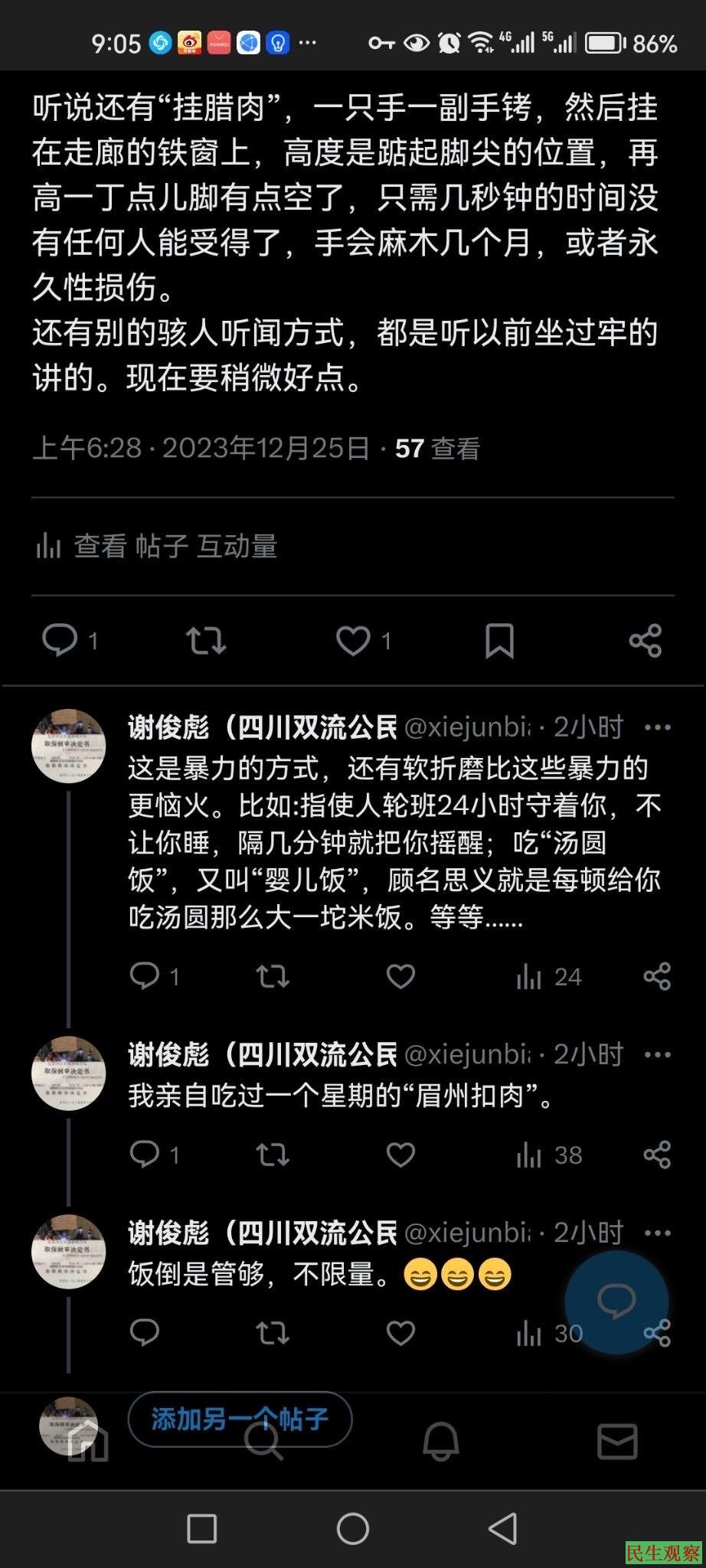Open overflow menu on 眉州扣肉 reply
This screenshot has height=1568, width=706.
point(657,1055)
